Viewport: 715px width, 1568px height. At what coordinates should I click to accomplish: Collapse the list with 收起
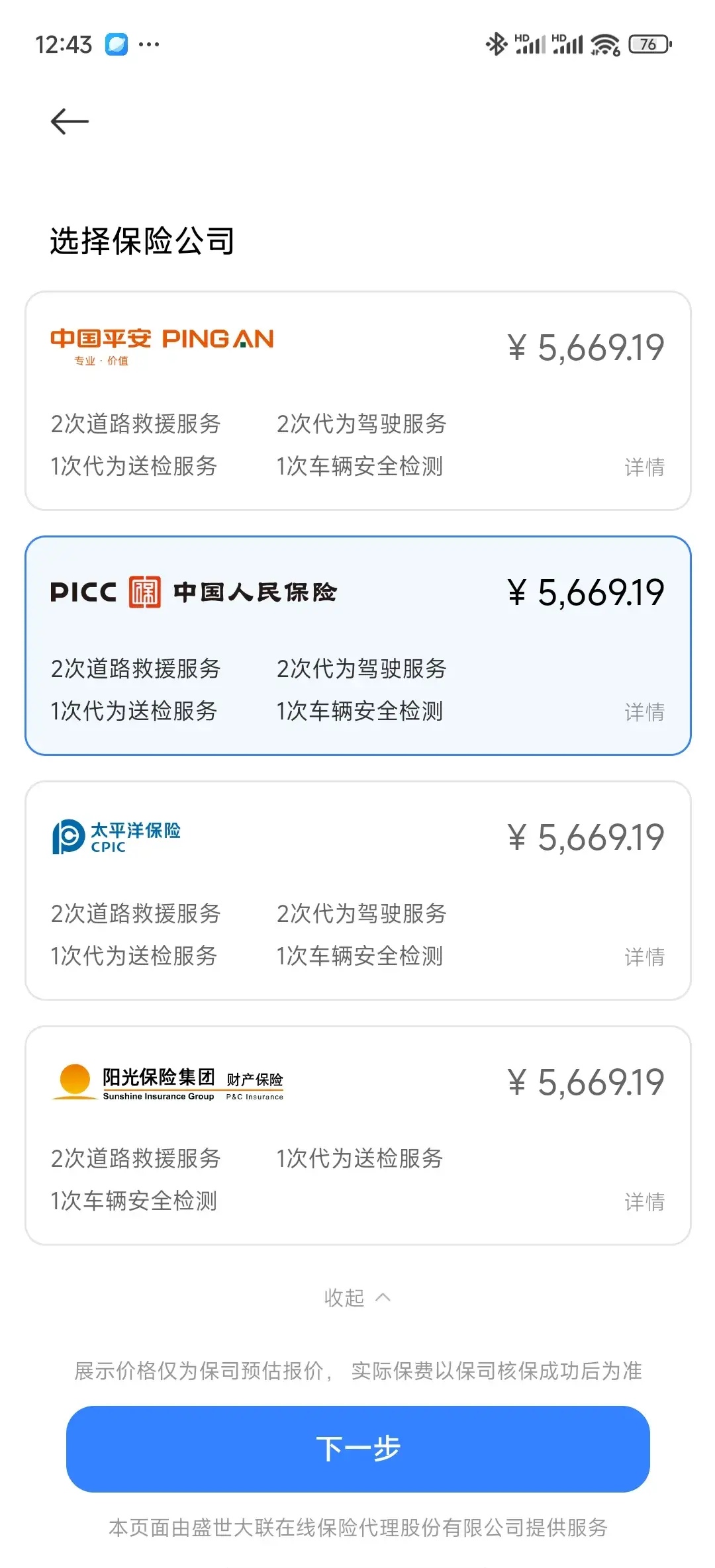click(358, 1297)
